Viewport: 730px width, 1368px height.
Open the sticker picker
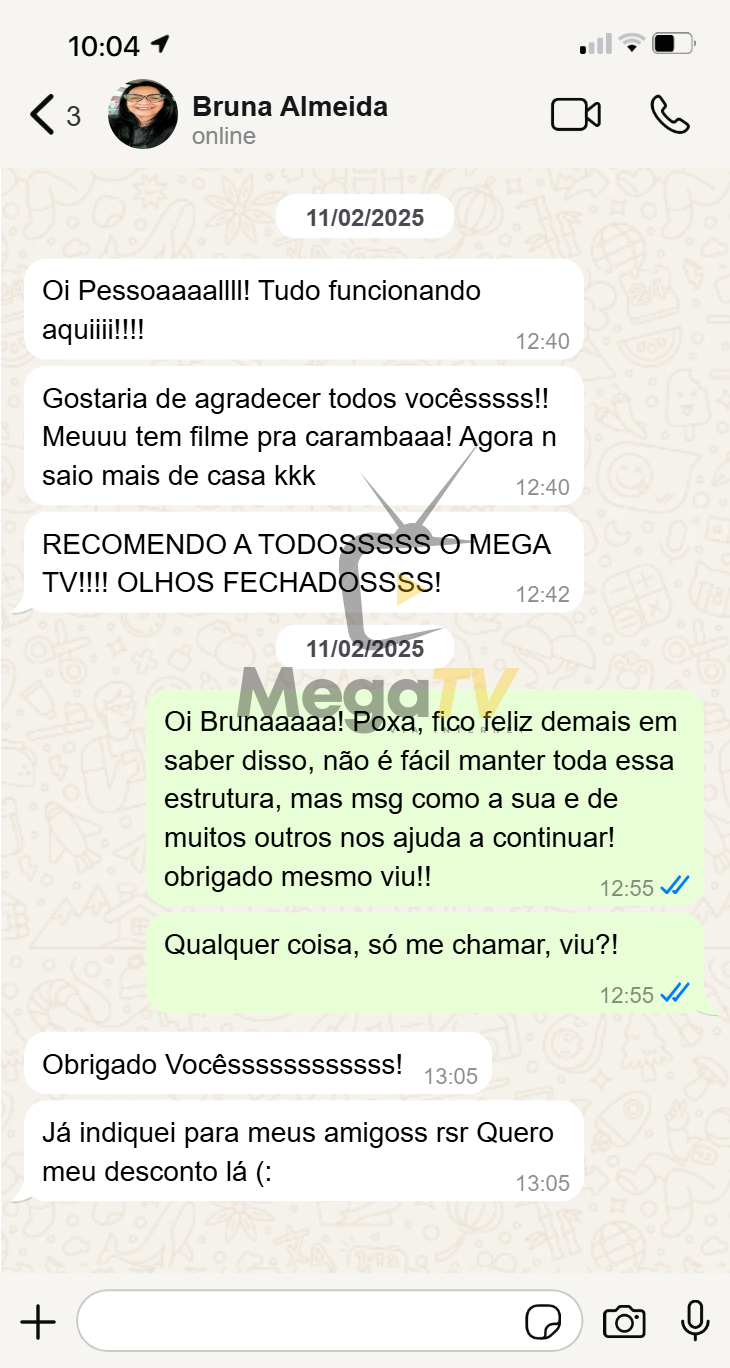[x=544, y=1322]
